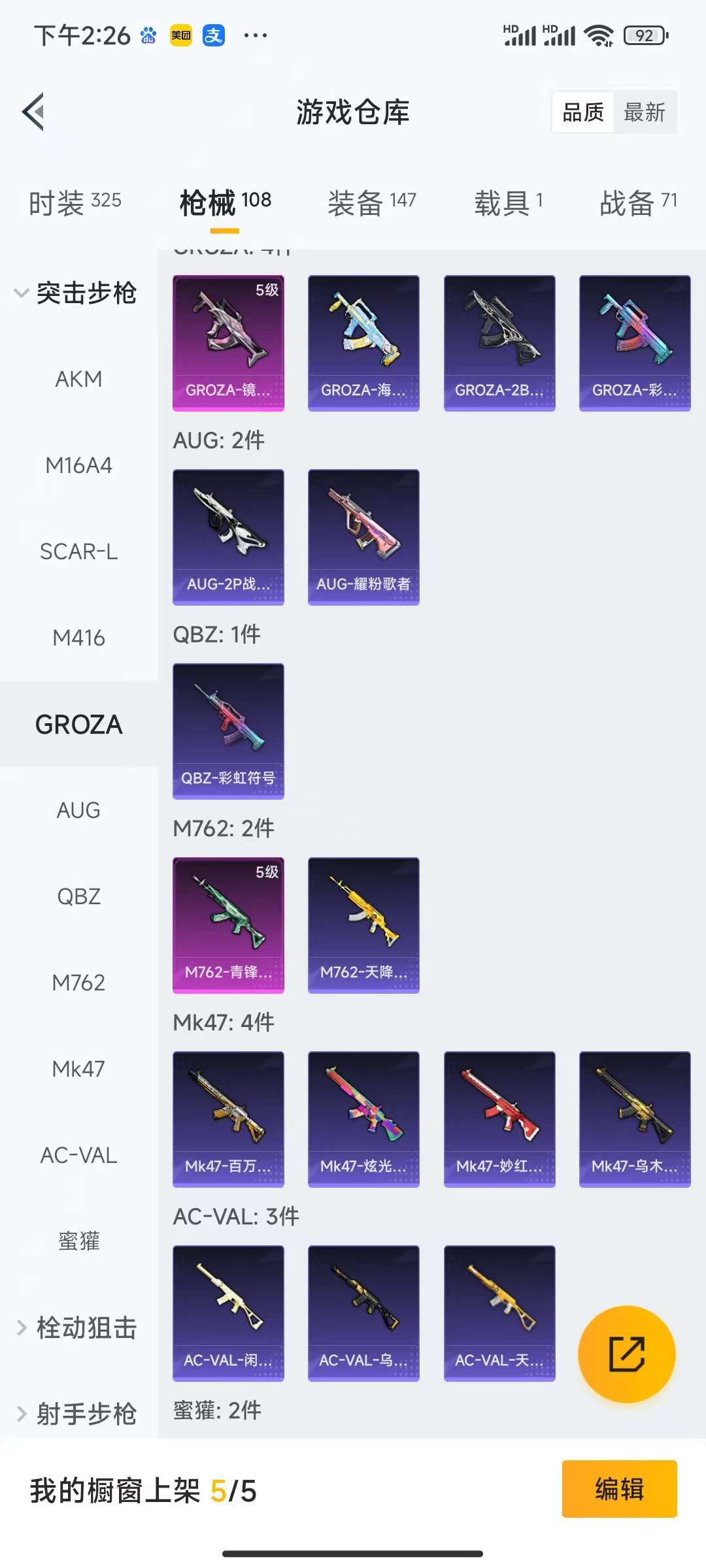Image resolution: width=706 pixels, height=1568 pixels.
Task: Select AKM in the sidebar
Action: (78, 379)
